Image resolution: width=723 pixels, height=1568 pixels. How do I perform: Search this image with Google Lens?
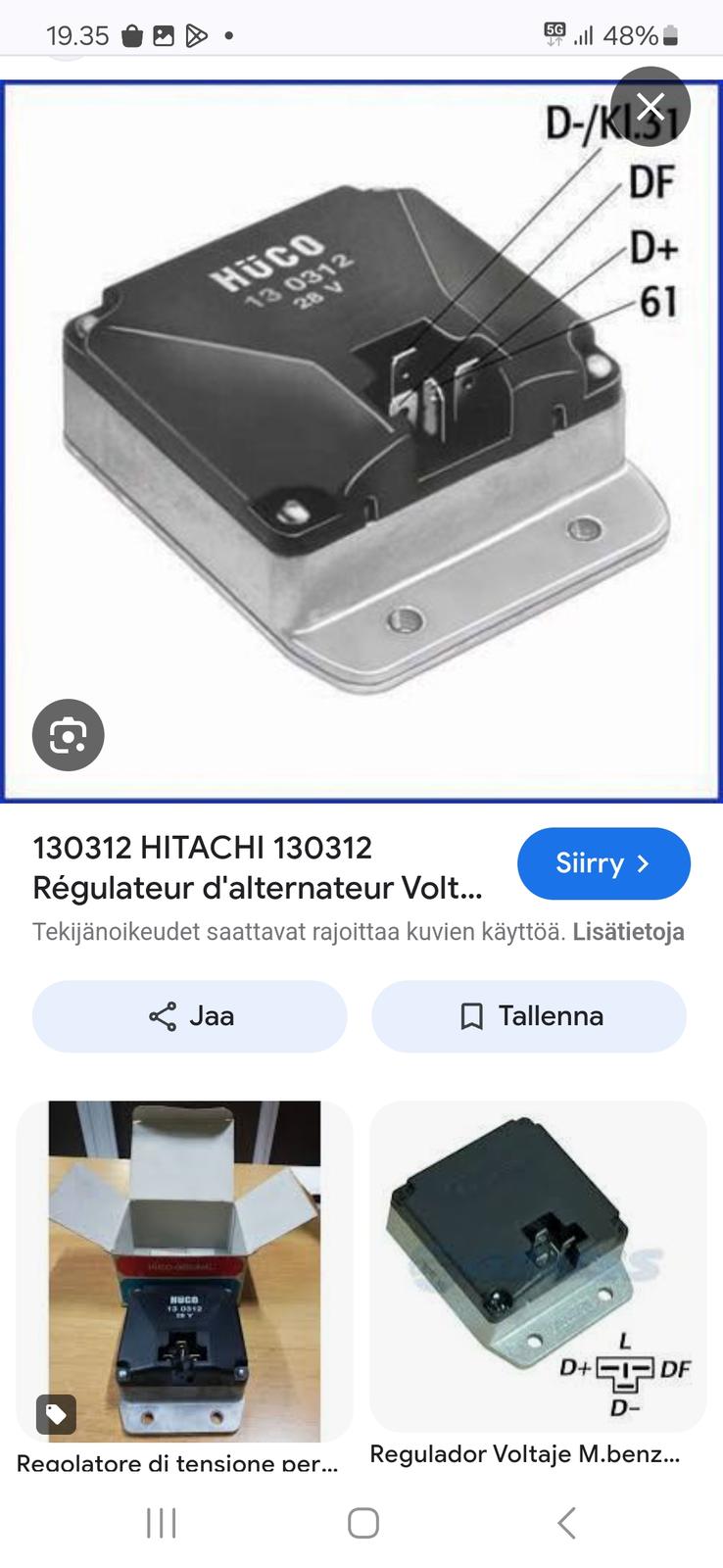point(68,735)
